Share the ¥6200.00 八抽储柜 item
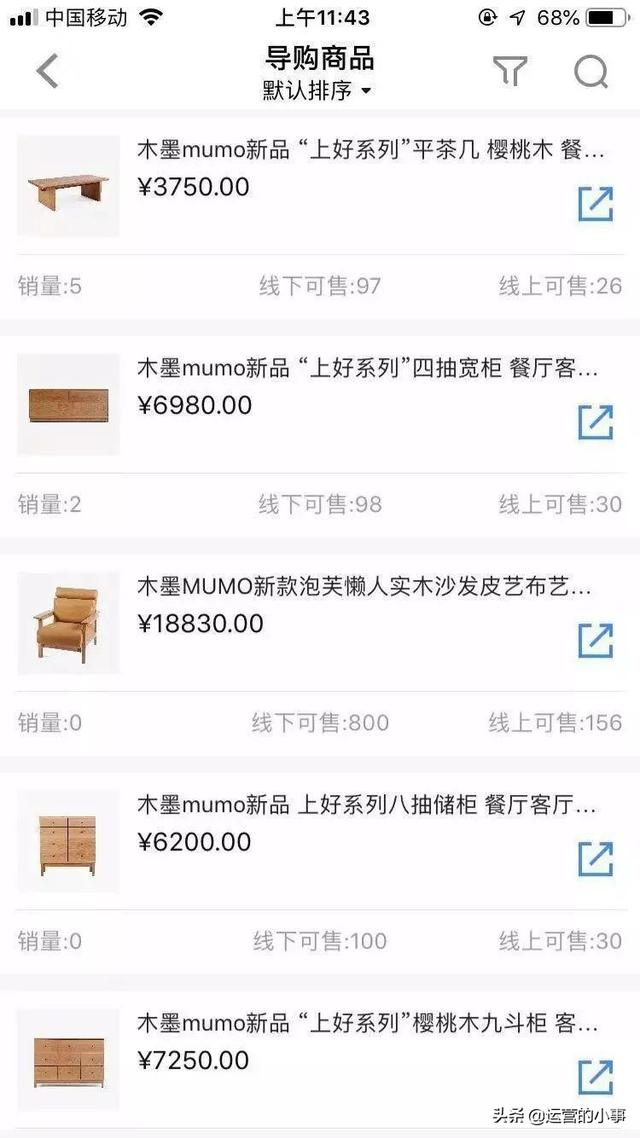Screen dimensions: 640x1138 [x=596, y=859]
